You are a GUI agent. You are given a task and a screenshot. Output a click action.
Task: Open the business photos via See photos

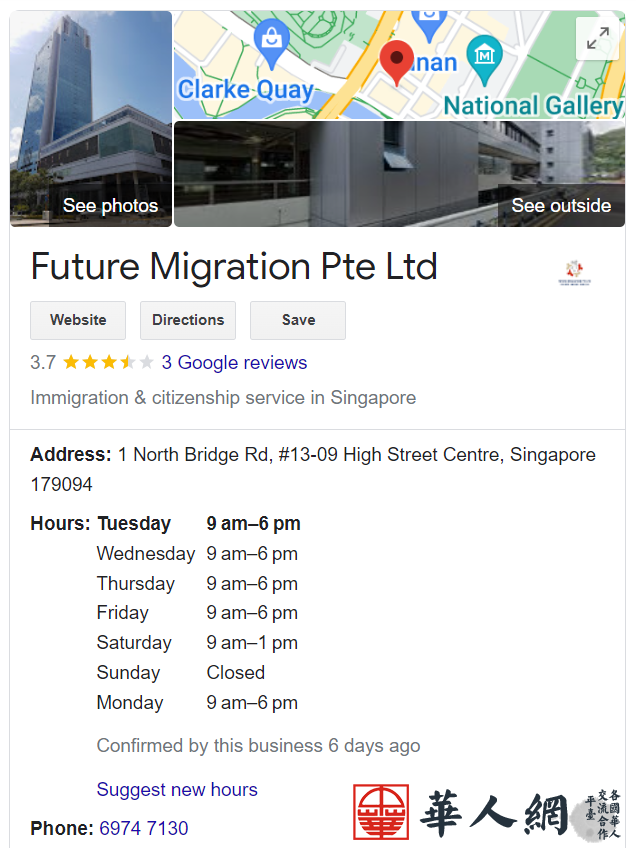coord(110,206)
